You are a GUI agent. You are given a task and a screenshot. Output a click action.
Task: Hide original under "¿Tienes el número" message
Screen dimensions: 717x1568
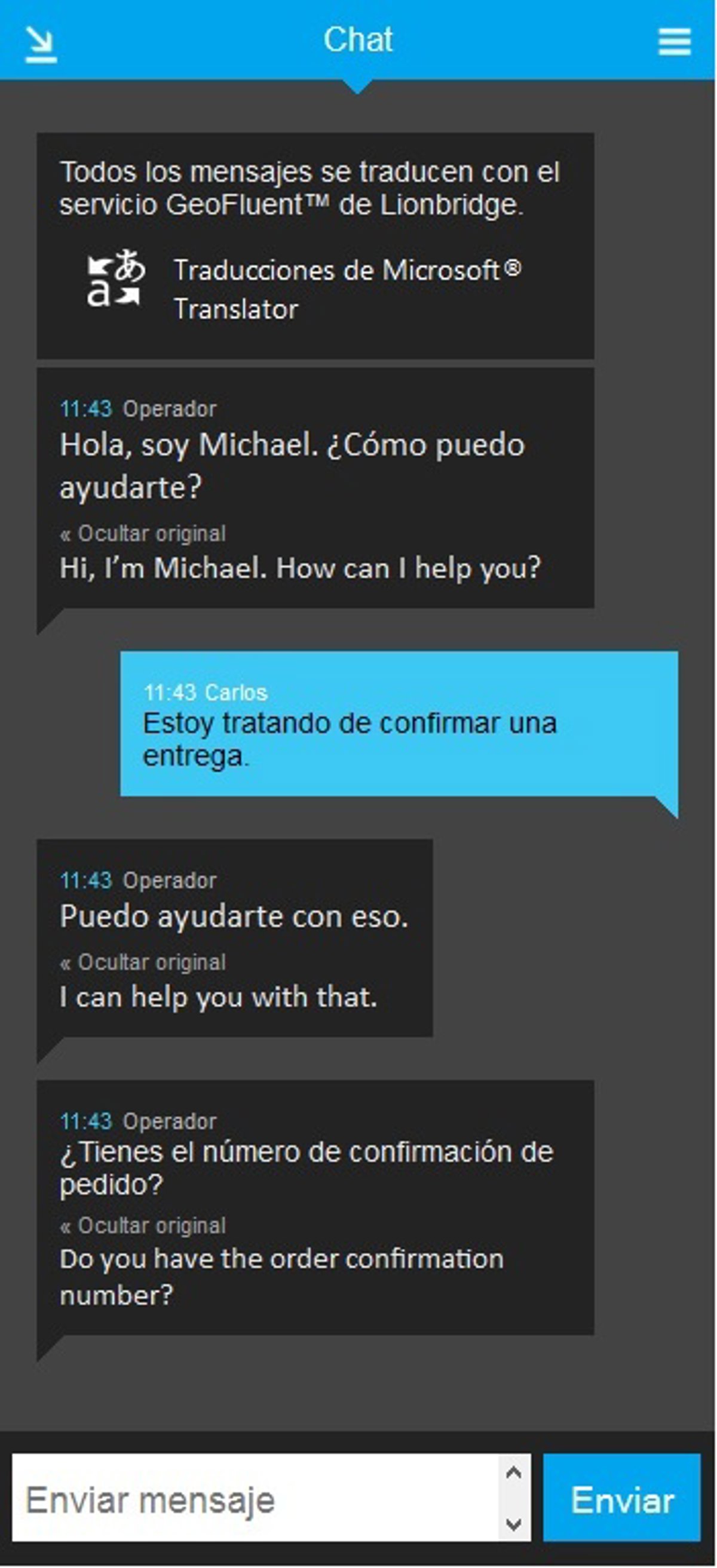coord(144,1225)
